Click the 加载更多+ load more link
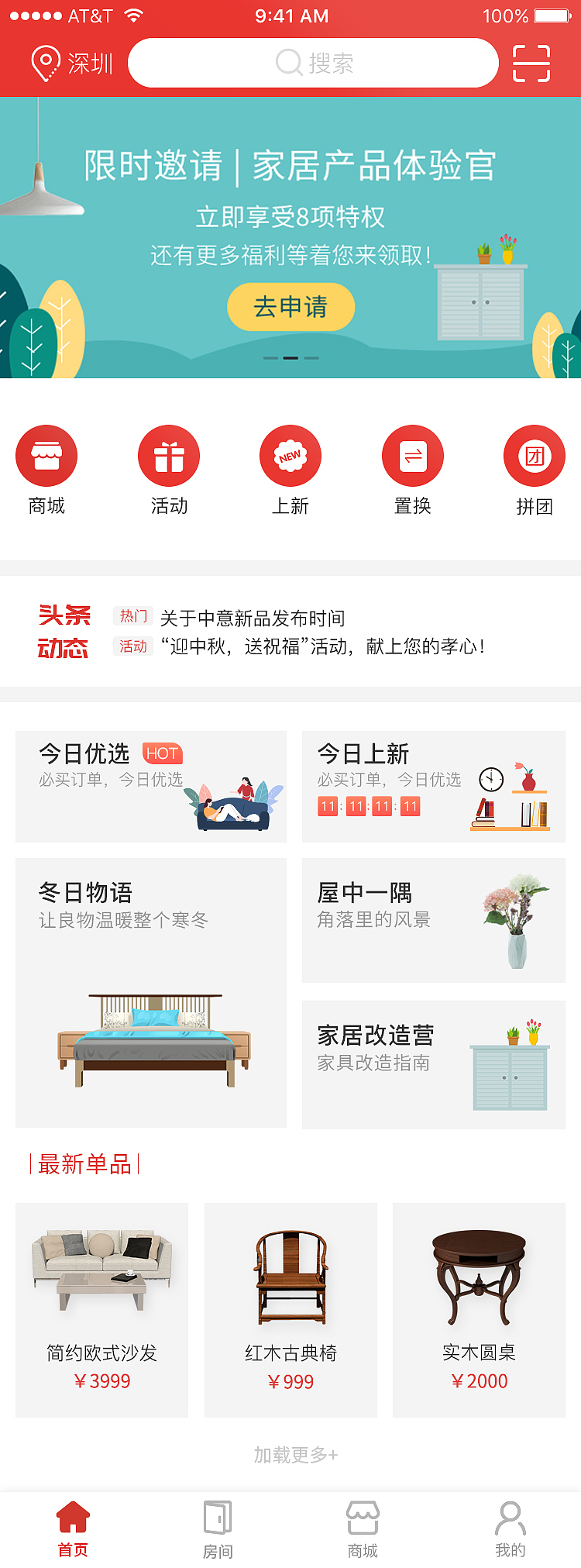Viewport: 581px width, 1568px height. point(291,1456)
